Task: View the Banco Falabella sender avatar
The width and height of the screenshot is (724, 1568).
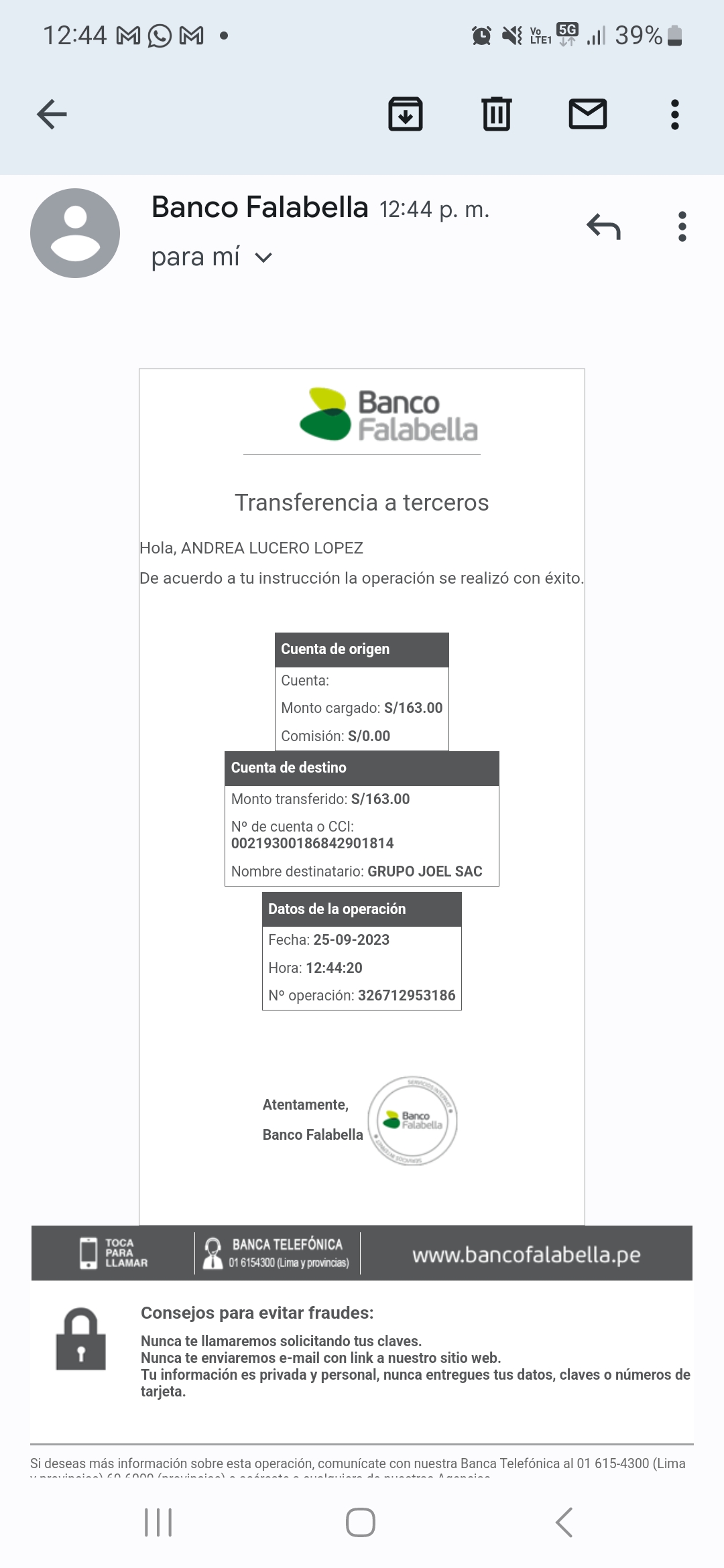Action: click(x=75, y=233)
